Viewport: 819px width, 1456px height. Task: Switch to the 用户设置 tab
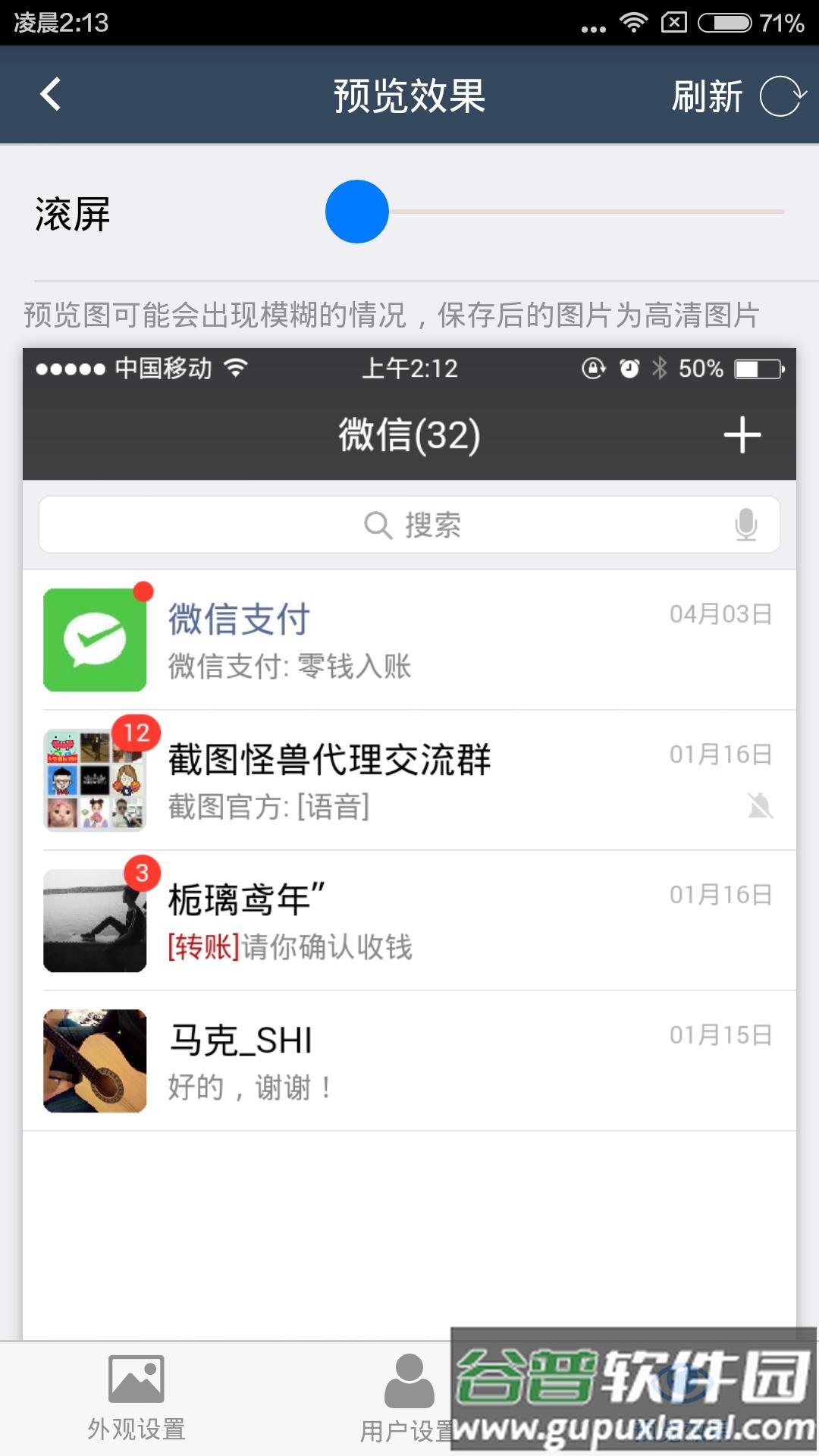pyautogui.click(x=409, y=1399)
